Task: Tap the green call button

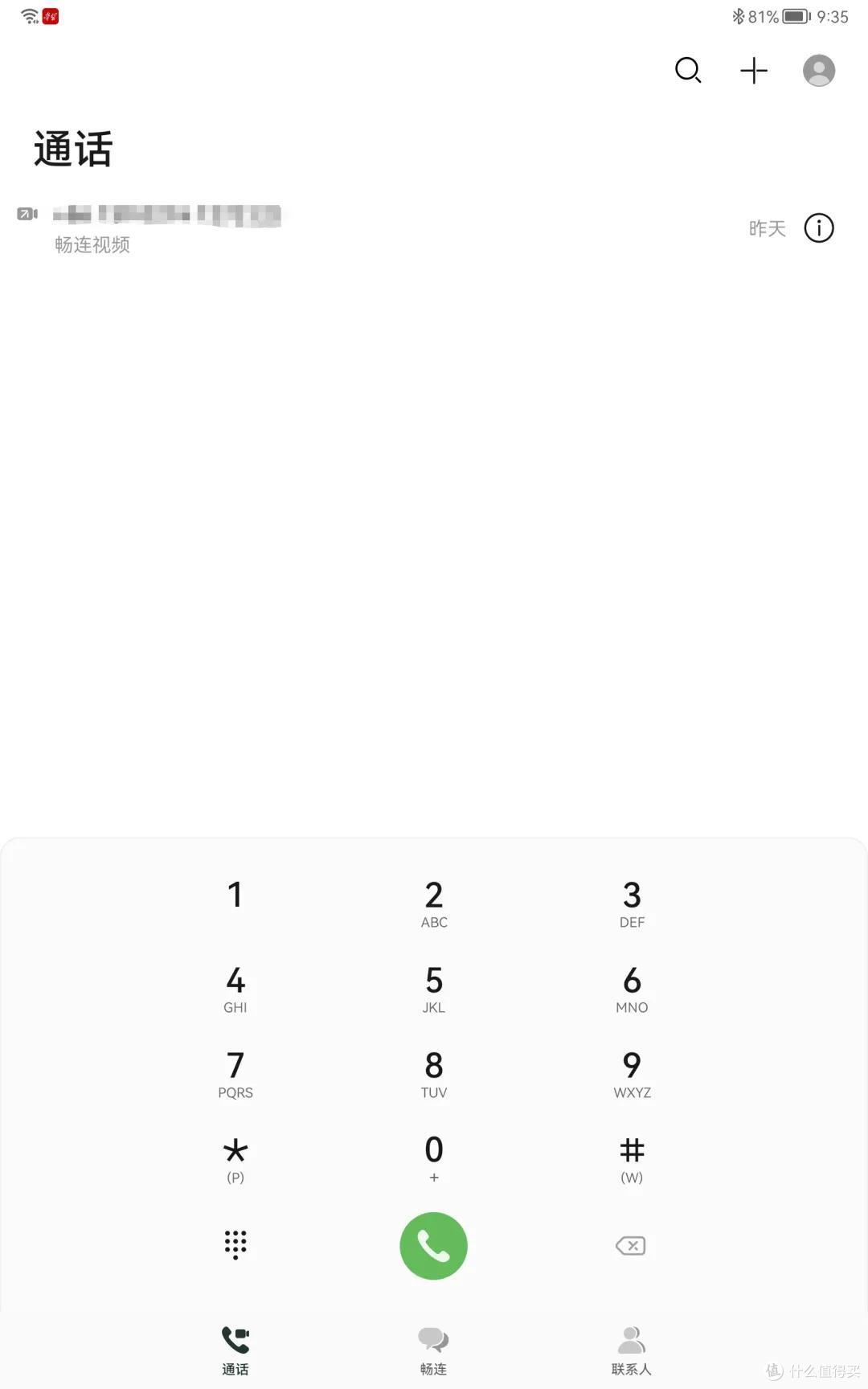Action: pyautogui.click(x=434, y=1246)
